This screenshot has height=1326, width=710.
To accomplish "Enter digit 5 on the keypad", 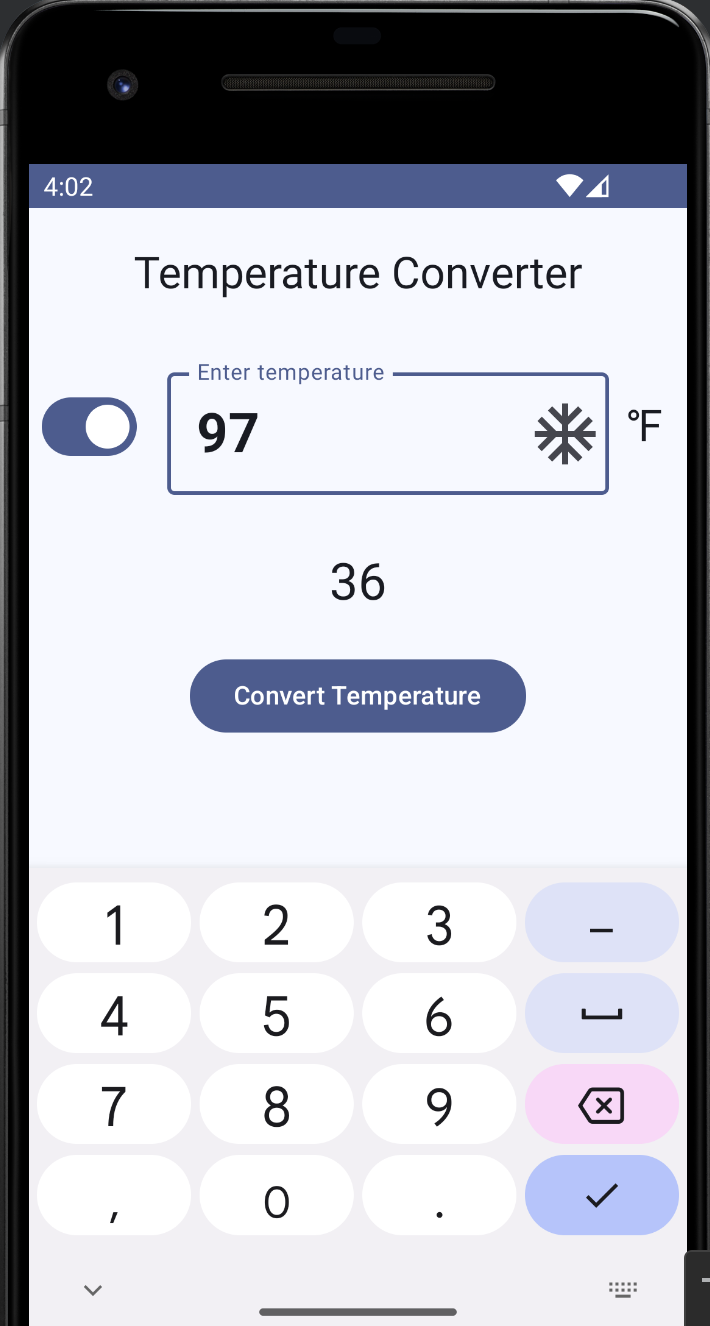I will (276, 1016).
